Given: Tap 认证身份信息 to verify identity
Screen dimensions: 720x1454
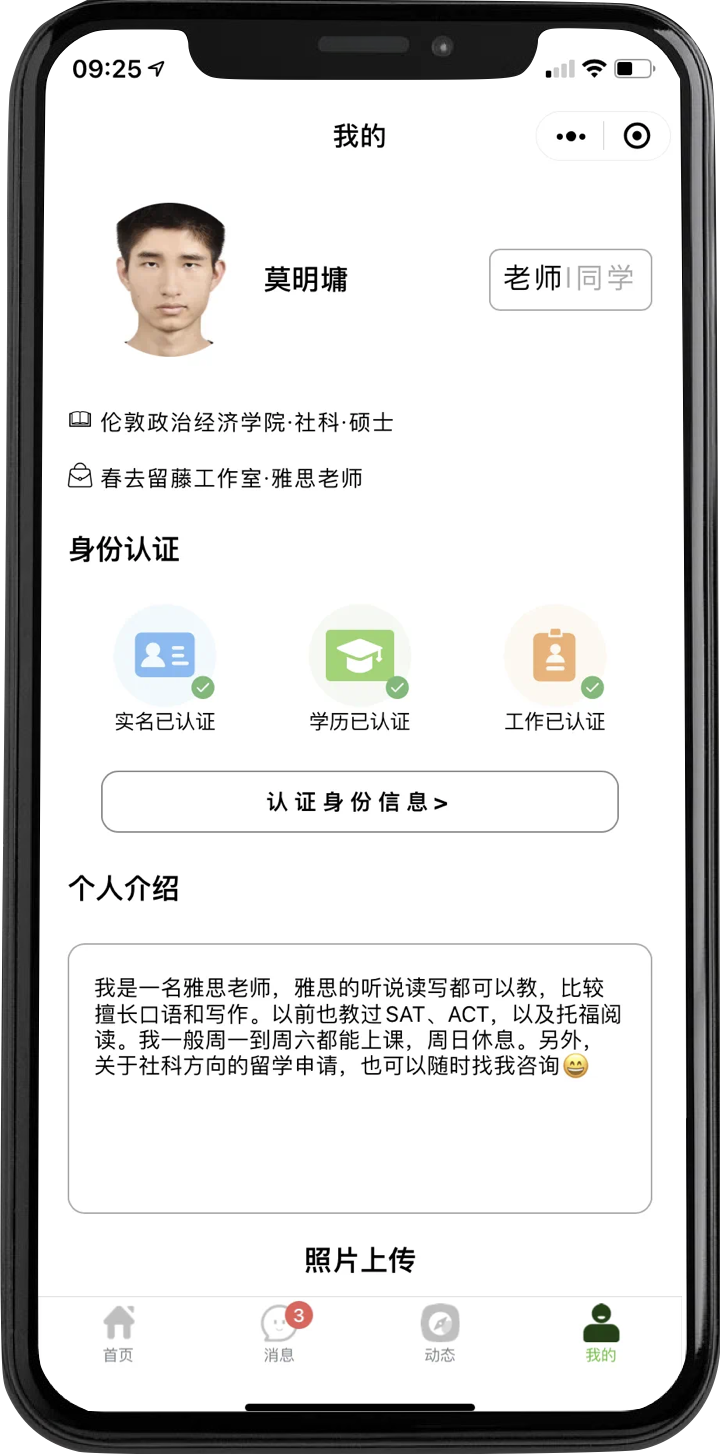Looking at the screenshot, I should coord(359,802).
